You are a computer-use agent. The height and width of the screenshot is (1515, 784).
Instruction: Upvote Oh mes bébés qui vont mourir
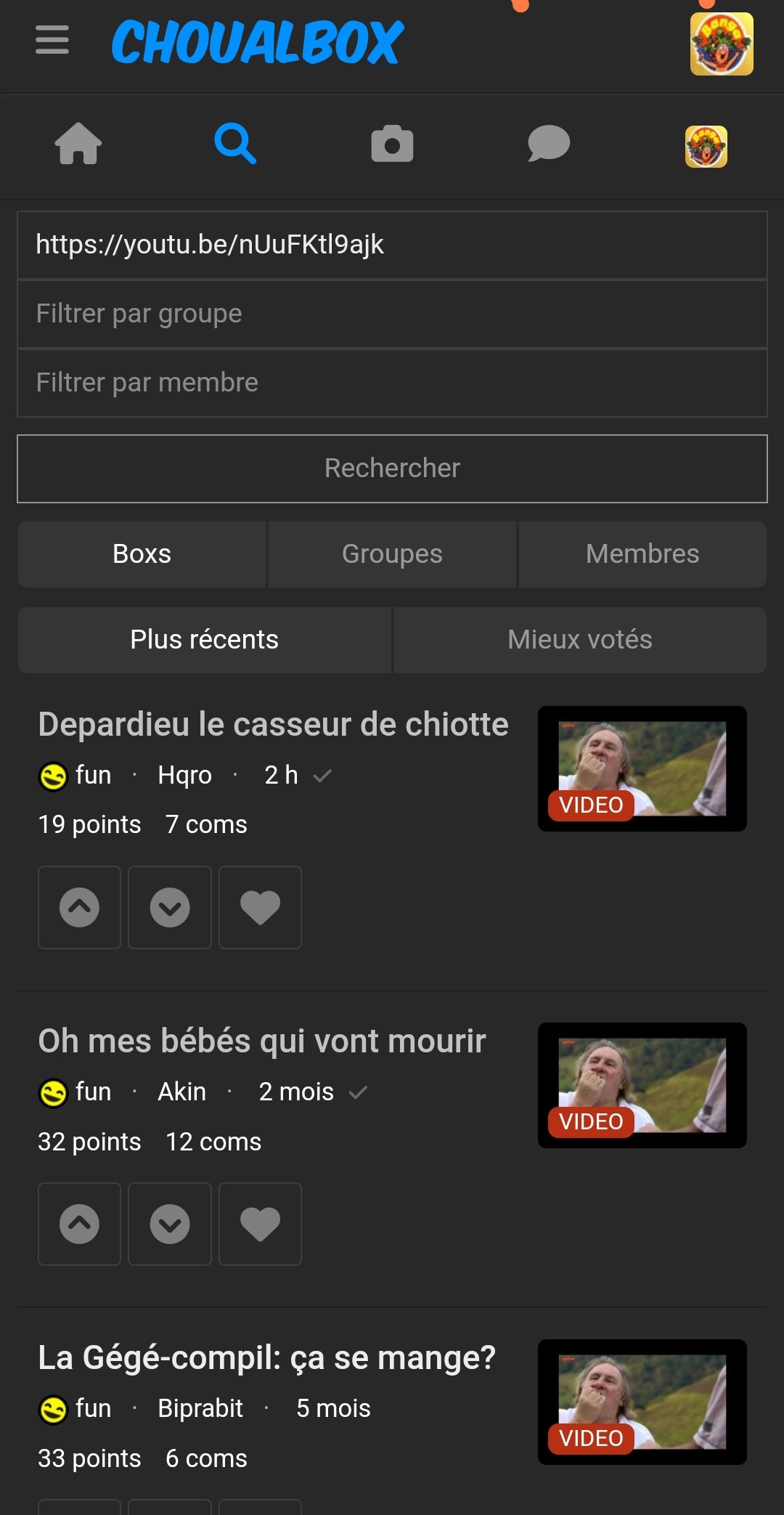pos(79,1224)
